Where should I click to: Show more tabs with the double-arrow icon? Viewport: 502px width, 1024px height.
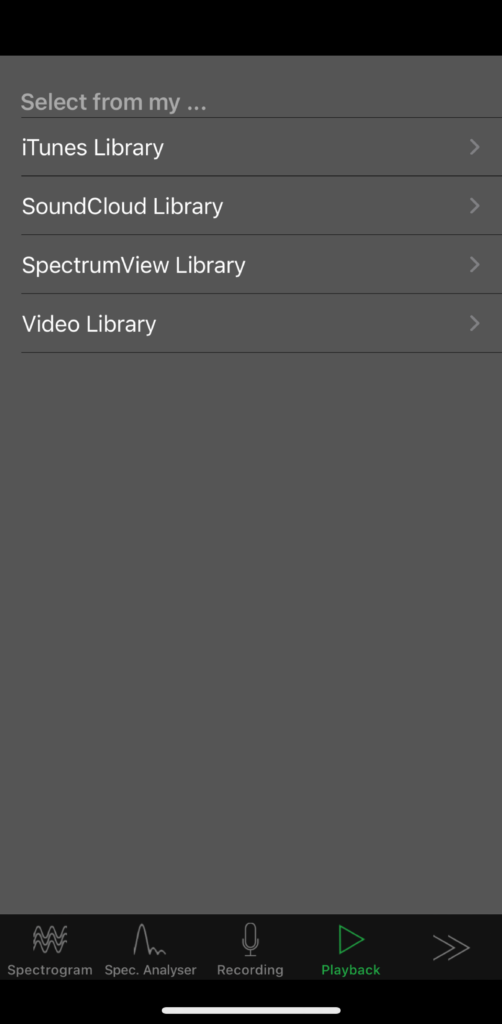pos(451,948)
